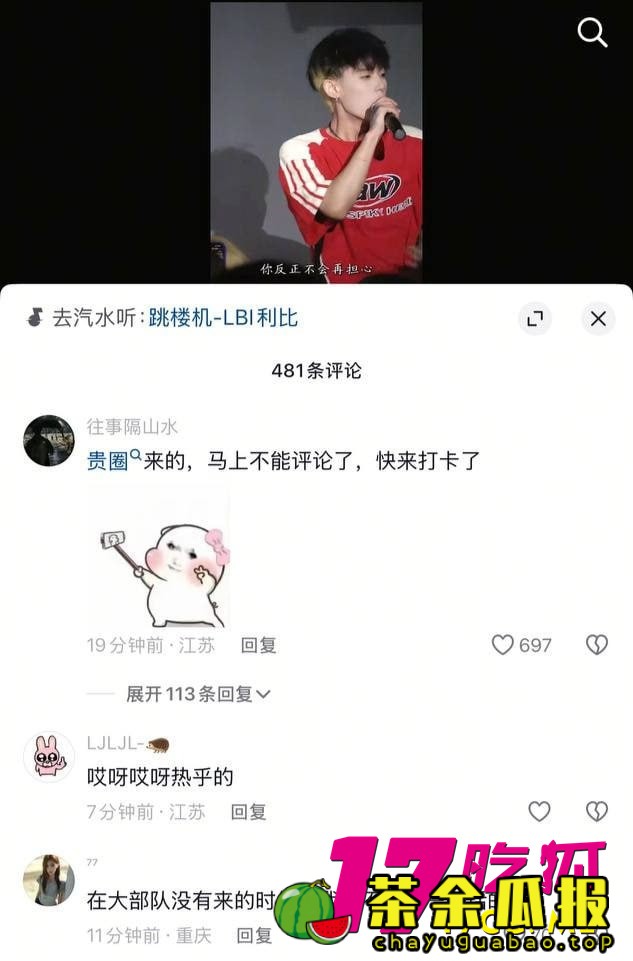Image resolution: width=633 pixels, height=961 pixels.
Task: Like the comment 哎呀哎呀热乎的
Action: [x=539, y=811]
